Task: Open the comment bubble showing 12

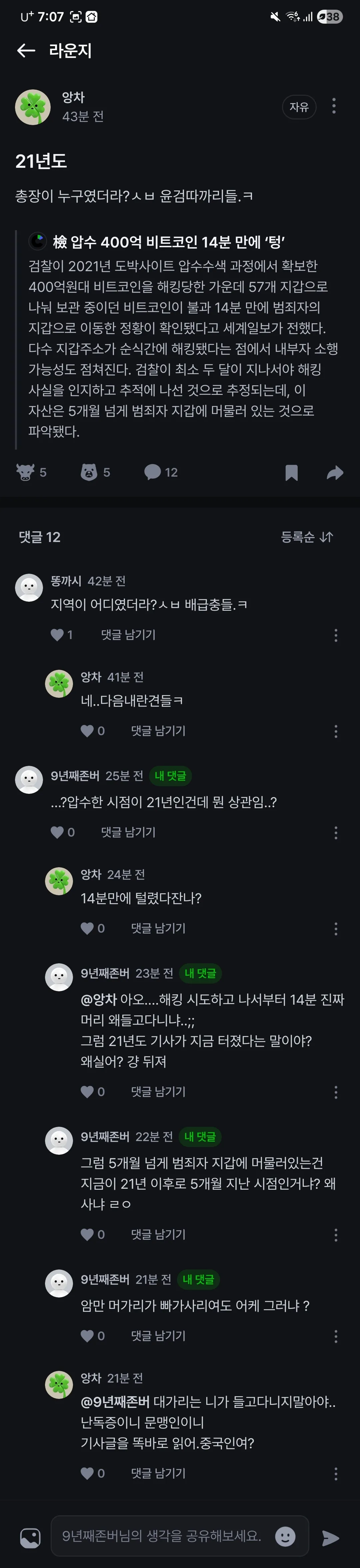Action: [153, 472]
